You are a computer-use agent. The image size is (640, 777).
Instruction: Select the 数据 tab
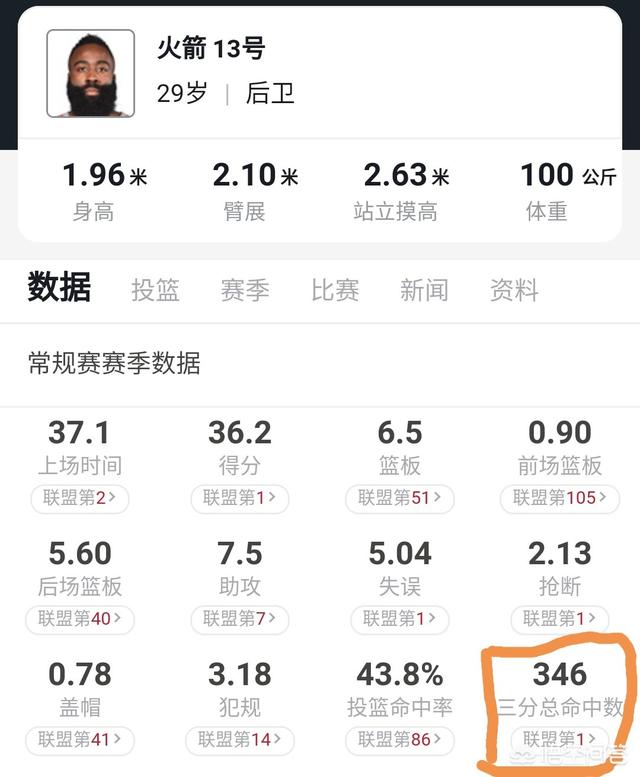[x=59, y=288]
